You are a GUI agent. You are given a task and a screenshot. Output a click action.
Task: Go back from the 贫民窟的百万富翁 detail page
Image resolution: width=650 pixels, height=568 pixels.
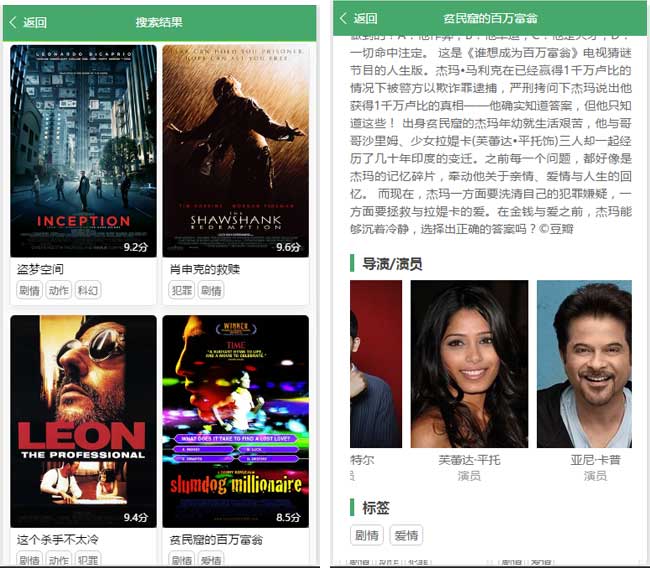(x=358, y=18)
